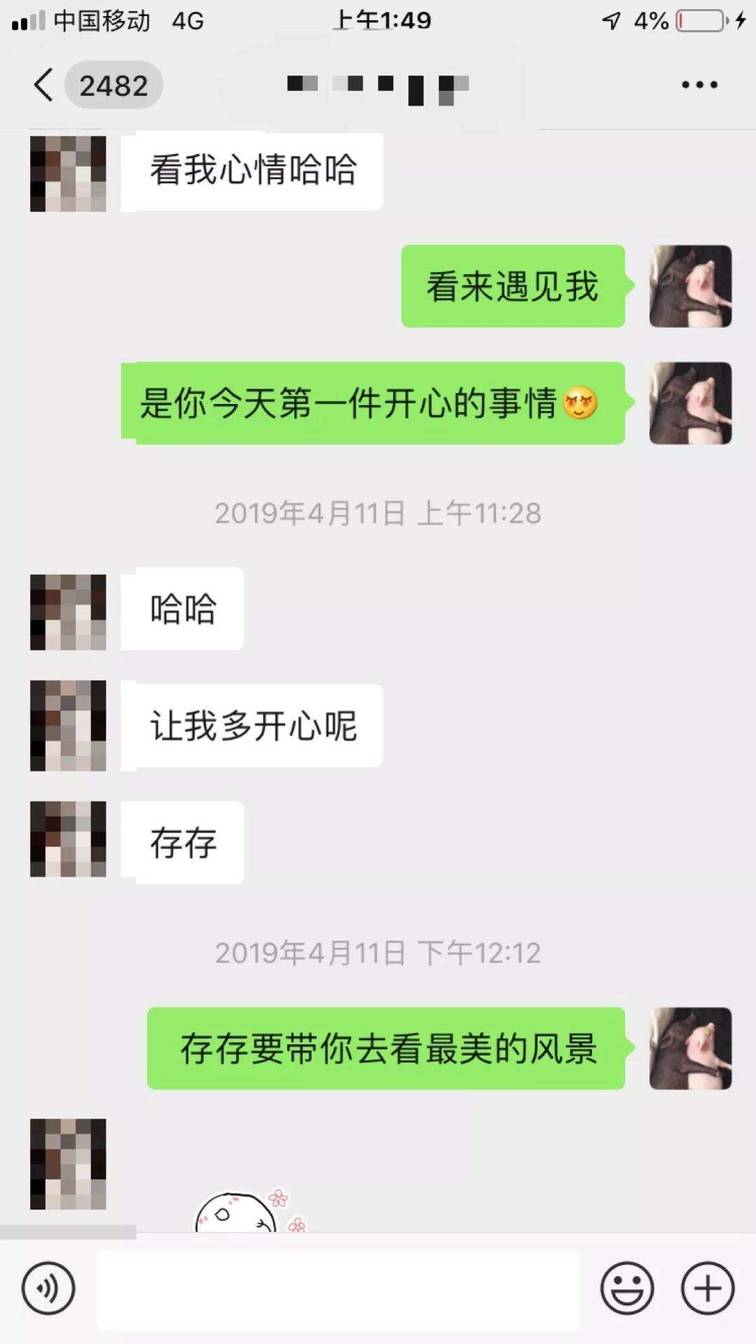Open the plus attachment menu
756x1344 pixels.
(707, 1289)
